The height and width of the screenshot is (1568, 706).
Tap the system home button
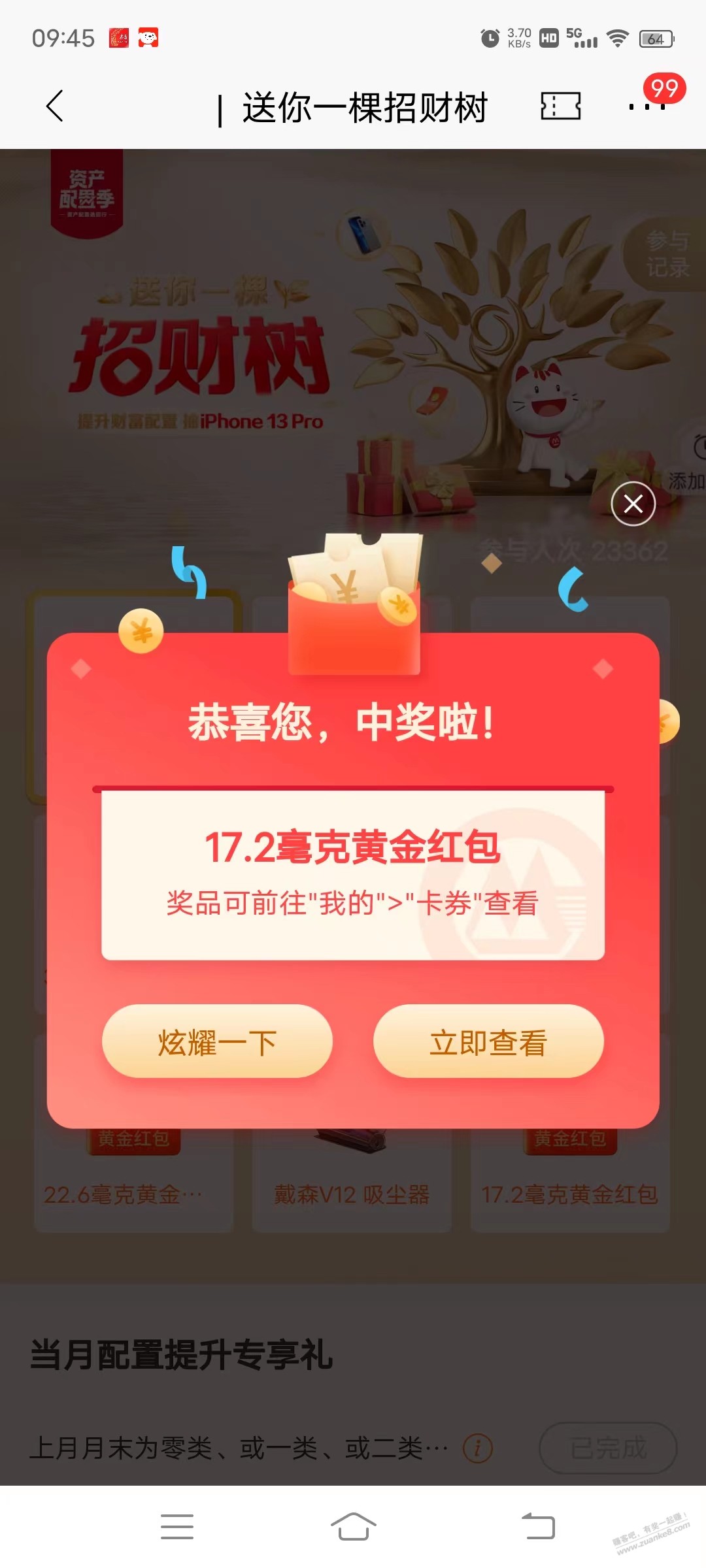(353, 1527)
